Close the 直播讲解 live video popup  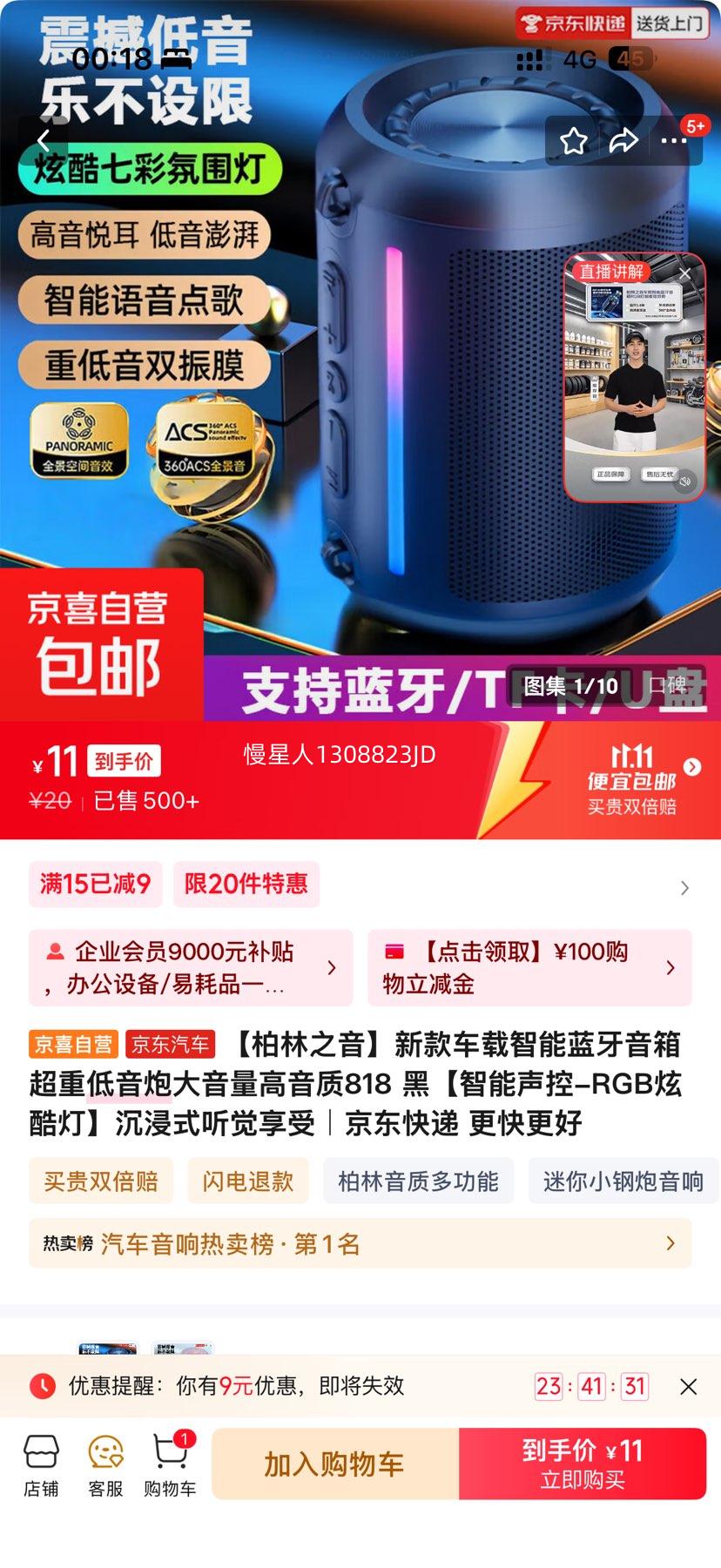(685, 274)
